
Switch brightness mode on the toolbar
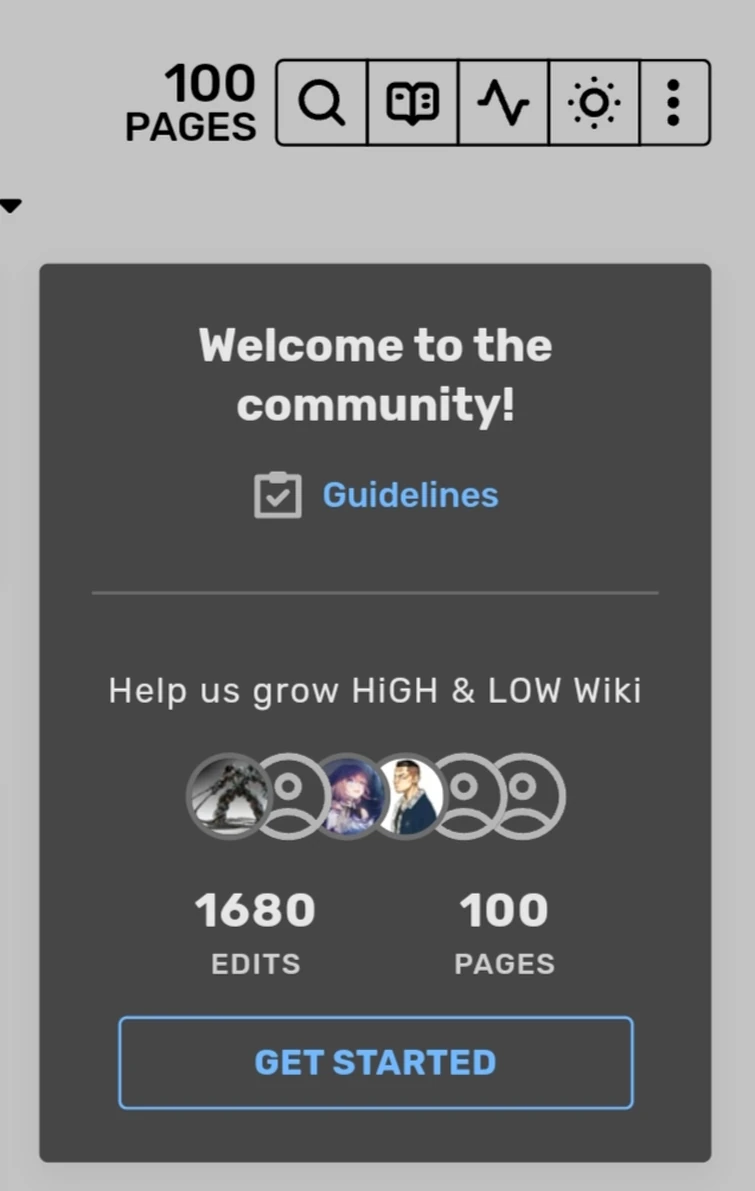594,103
